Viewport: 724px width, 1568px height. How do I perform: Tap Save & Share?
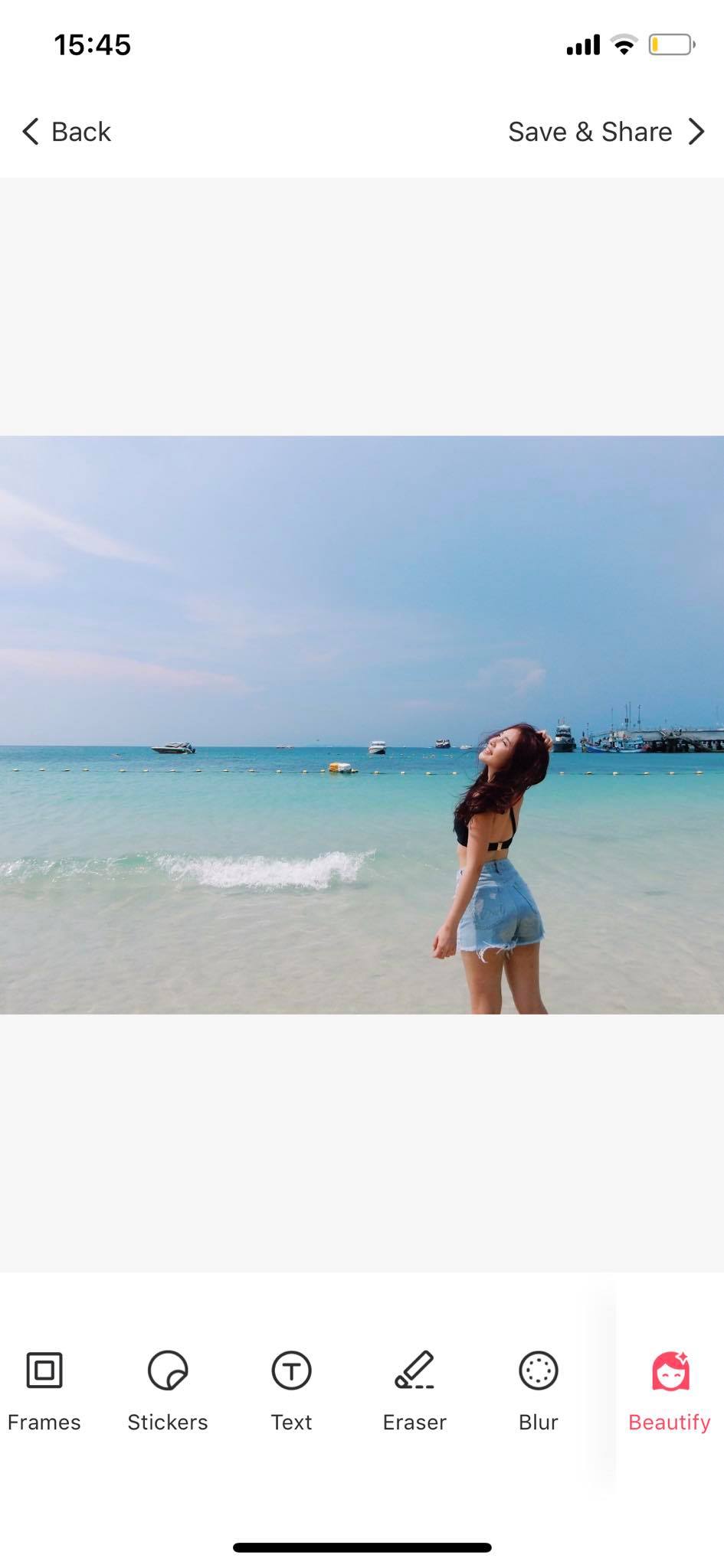tap(605, 132)
